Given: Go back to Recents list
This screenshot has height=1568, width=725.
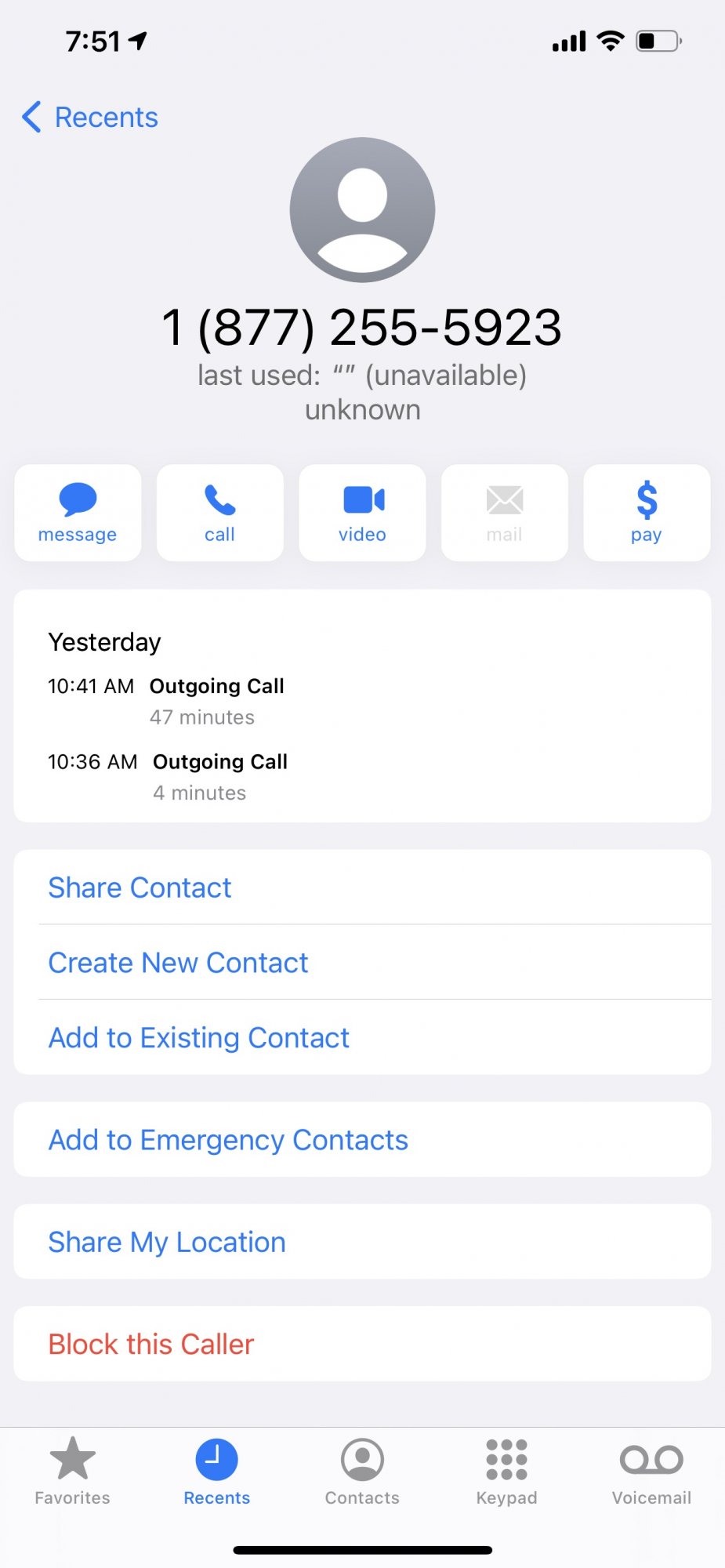Looking at the screenshot, I should coord(90,118).
